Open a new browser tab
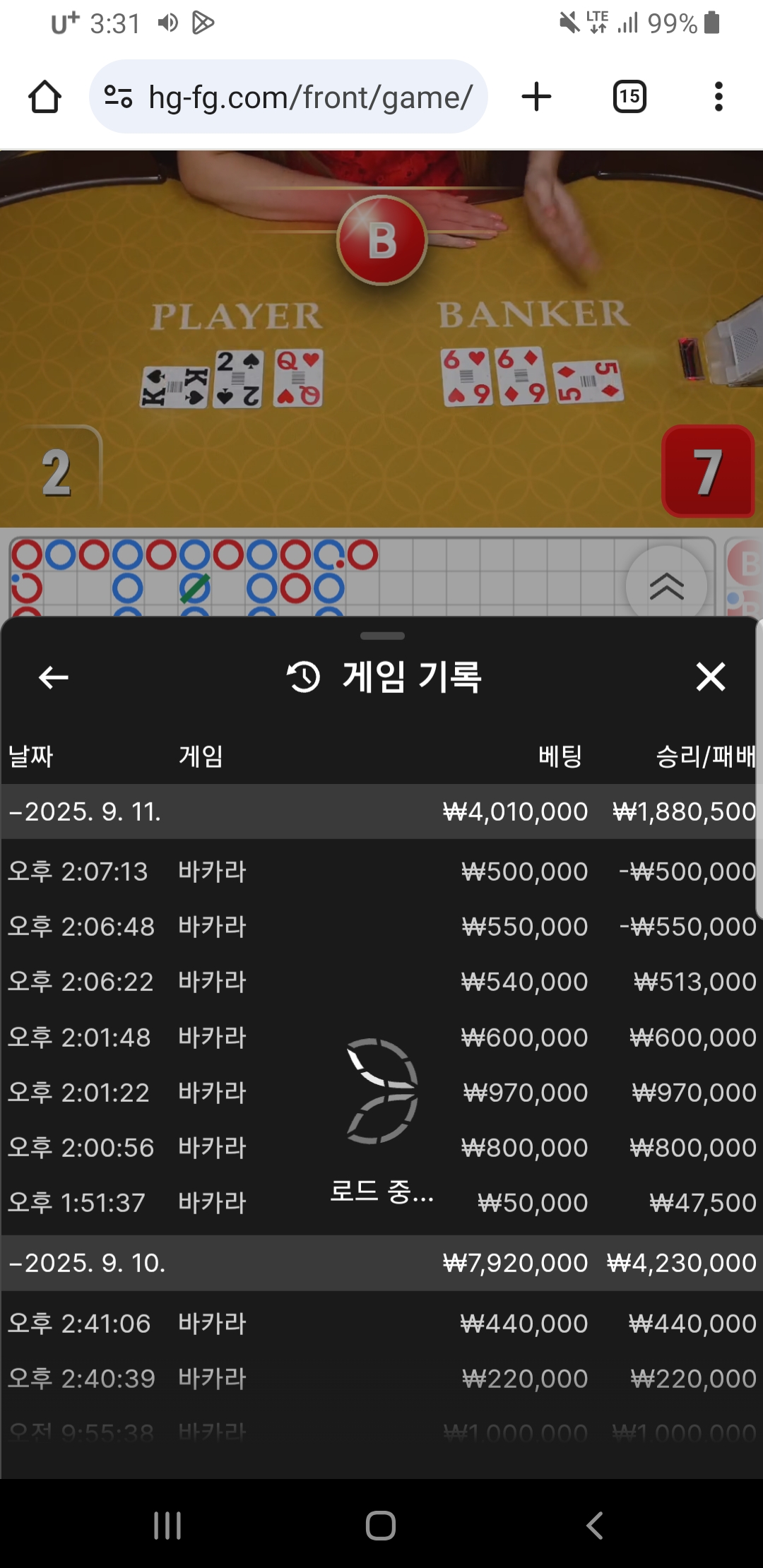This screenshot has width=763, height=1568. pos(536,97)
